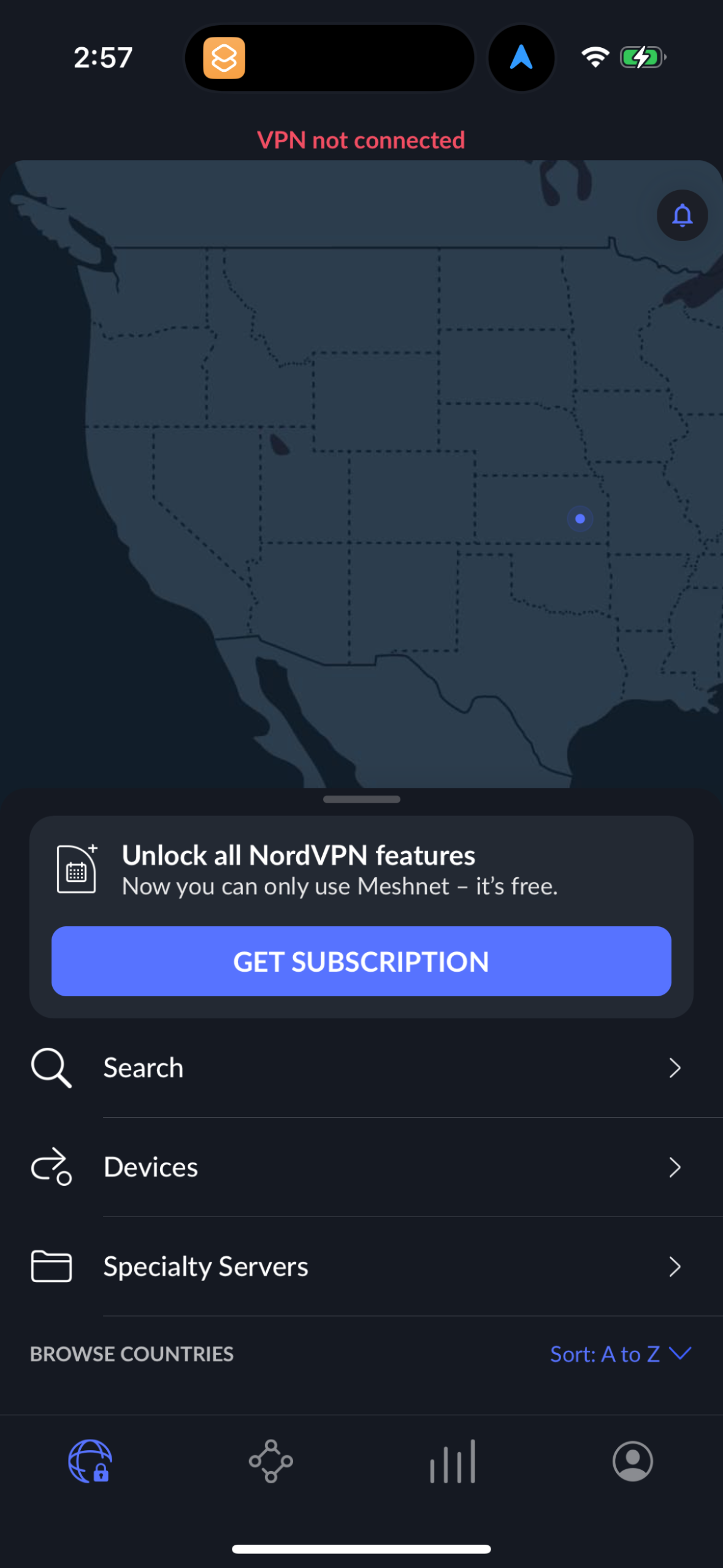Open the statistics bars tab icon
This screenshot has height=1568, width=723.
tap(452, 1462)
